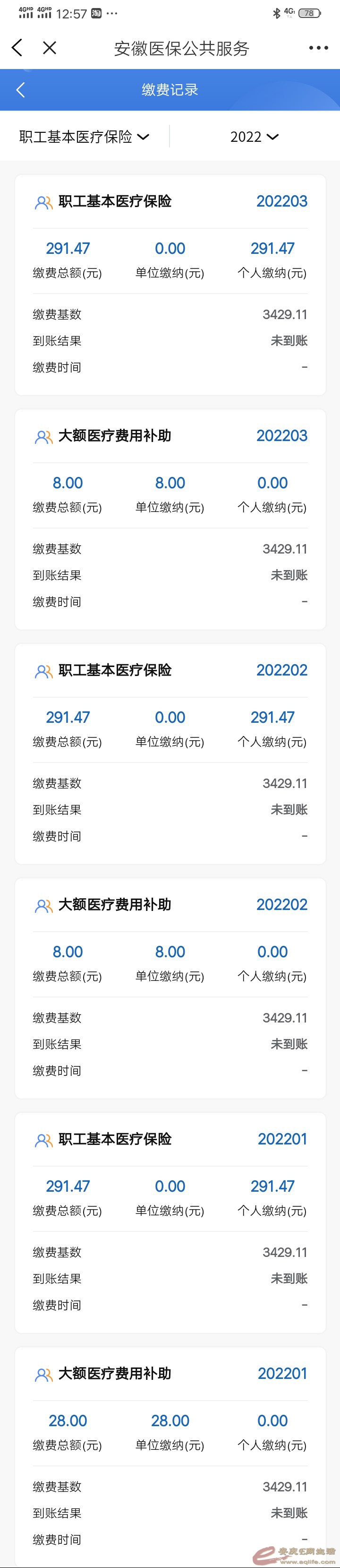Open the 2022 year selector

click(254, 137)
